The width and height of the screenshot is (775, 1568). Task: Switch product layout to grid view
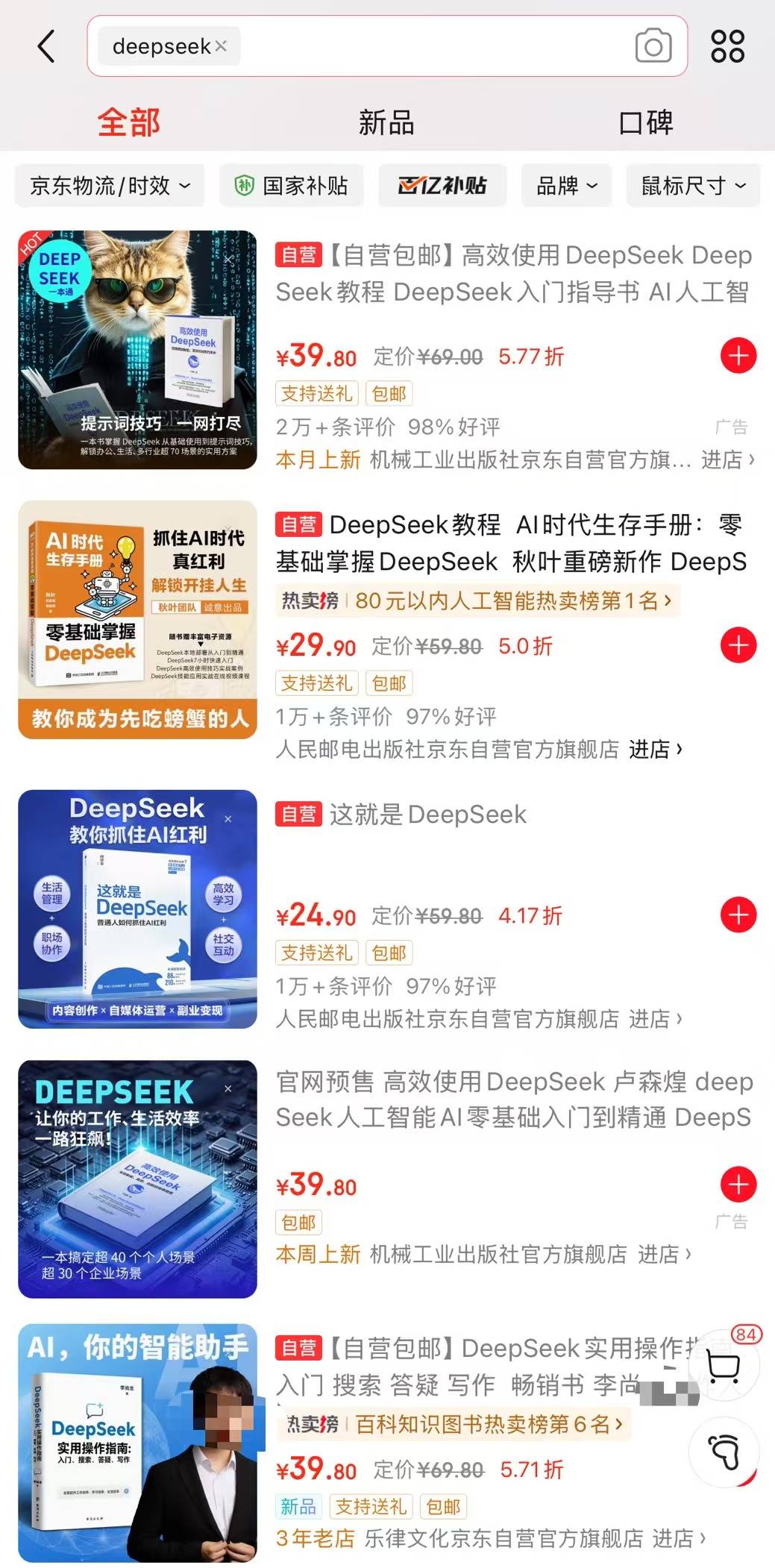[x=727, y=46]
